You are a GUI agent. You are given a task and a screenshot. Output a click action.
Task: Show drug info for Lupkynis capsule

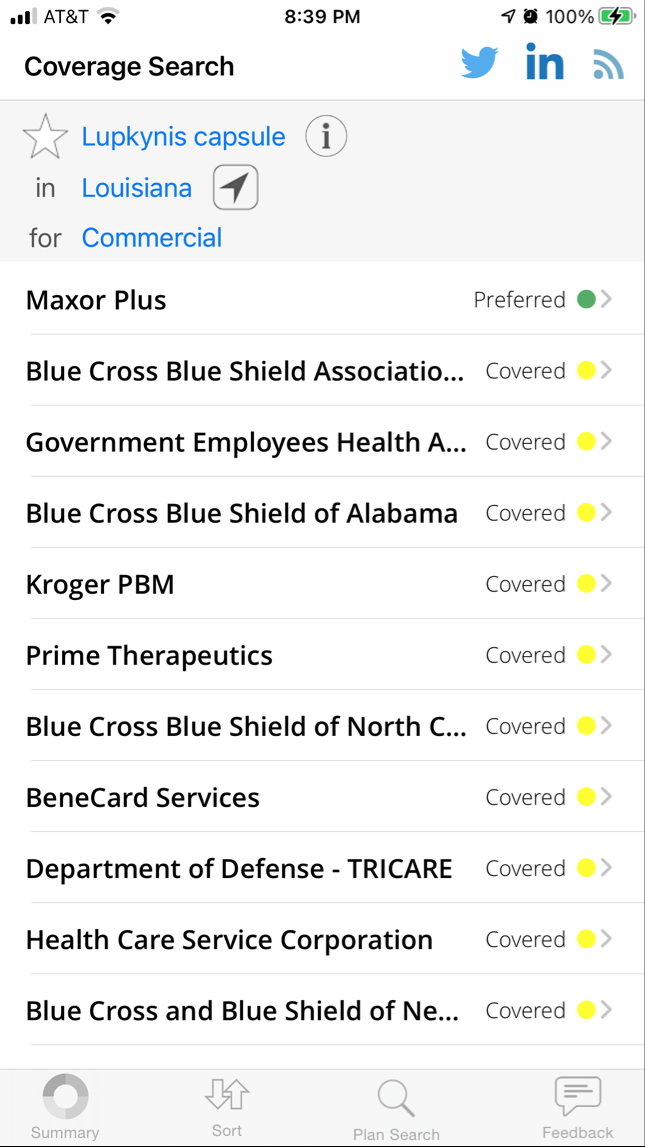(326, 136)
